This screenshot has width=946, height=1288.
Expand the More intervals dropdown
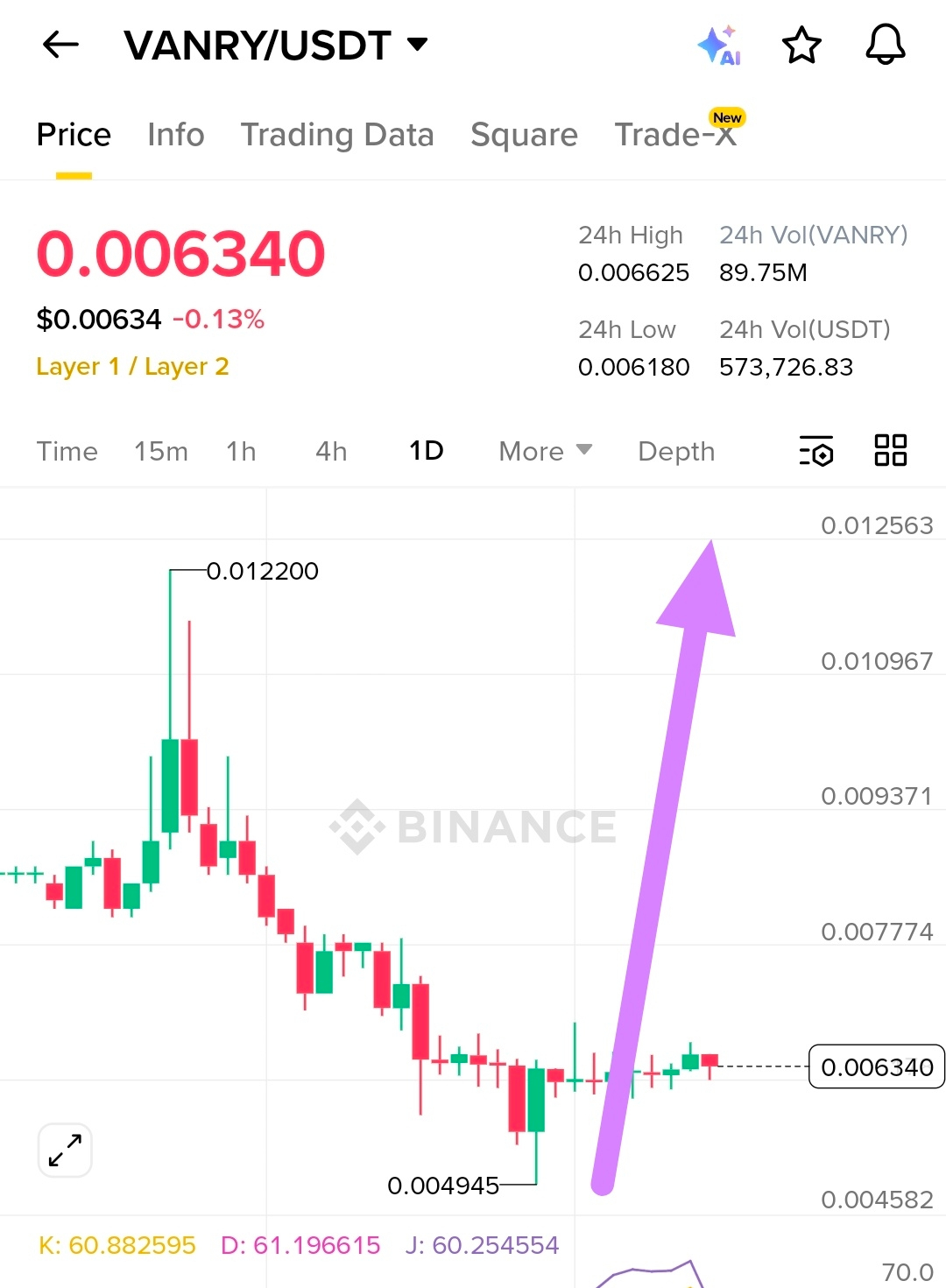[545, 451]
